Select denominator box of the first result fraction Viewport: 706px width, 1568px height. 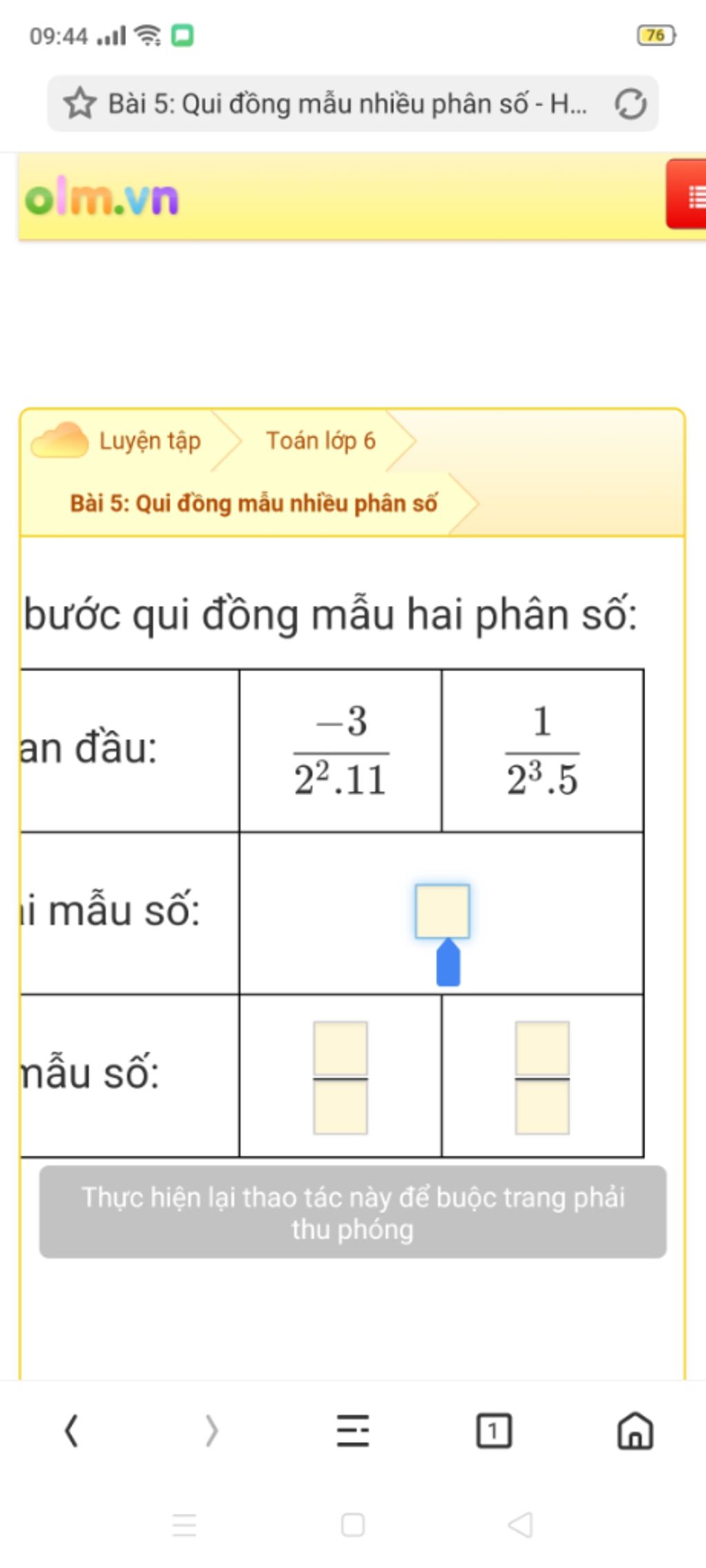pyautogui.click(x=340, y=1108)
